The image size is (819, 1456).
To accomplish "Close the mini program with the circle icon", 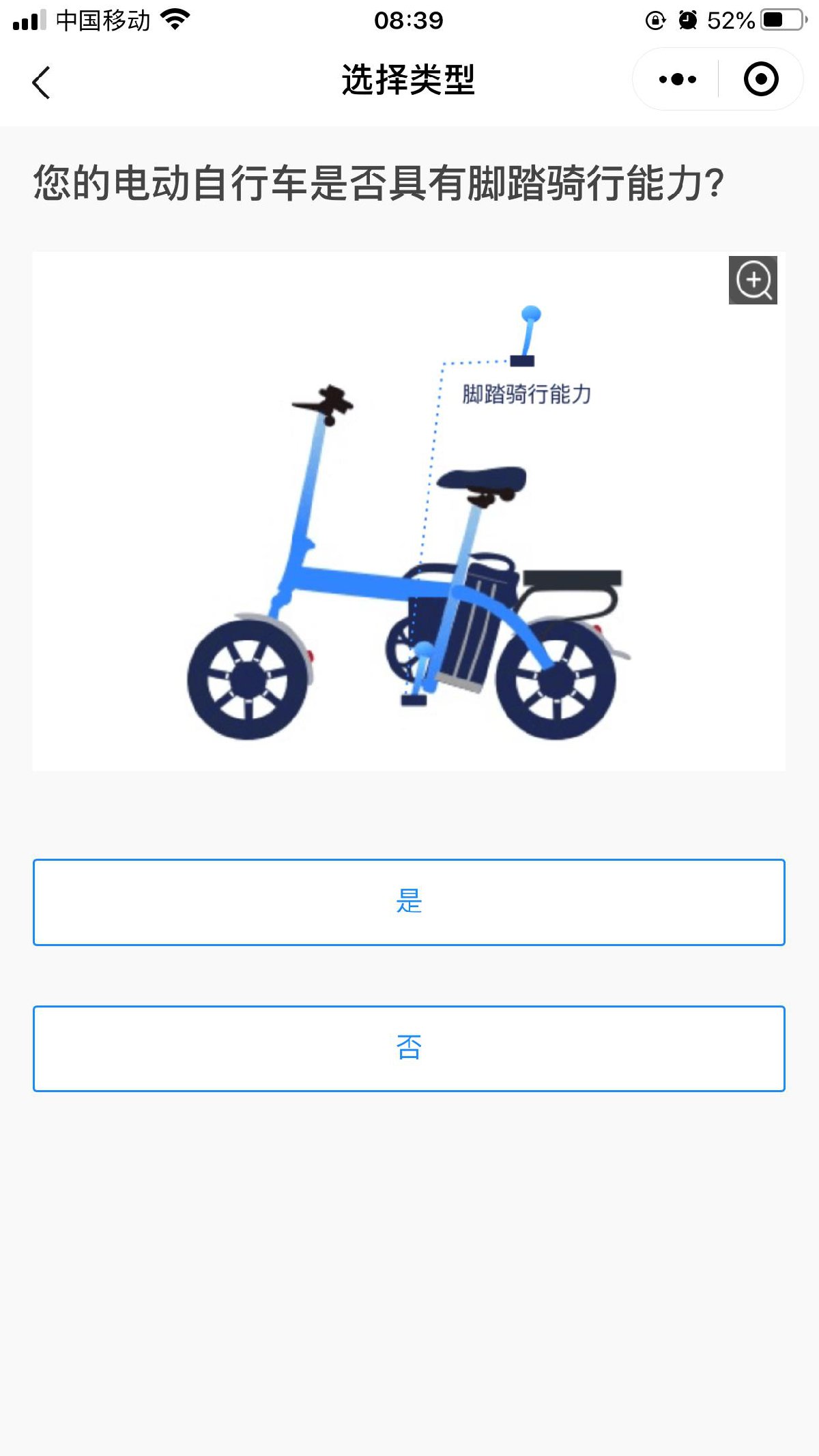I will pos(760,79).
